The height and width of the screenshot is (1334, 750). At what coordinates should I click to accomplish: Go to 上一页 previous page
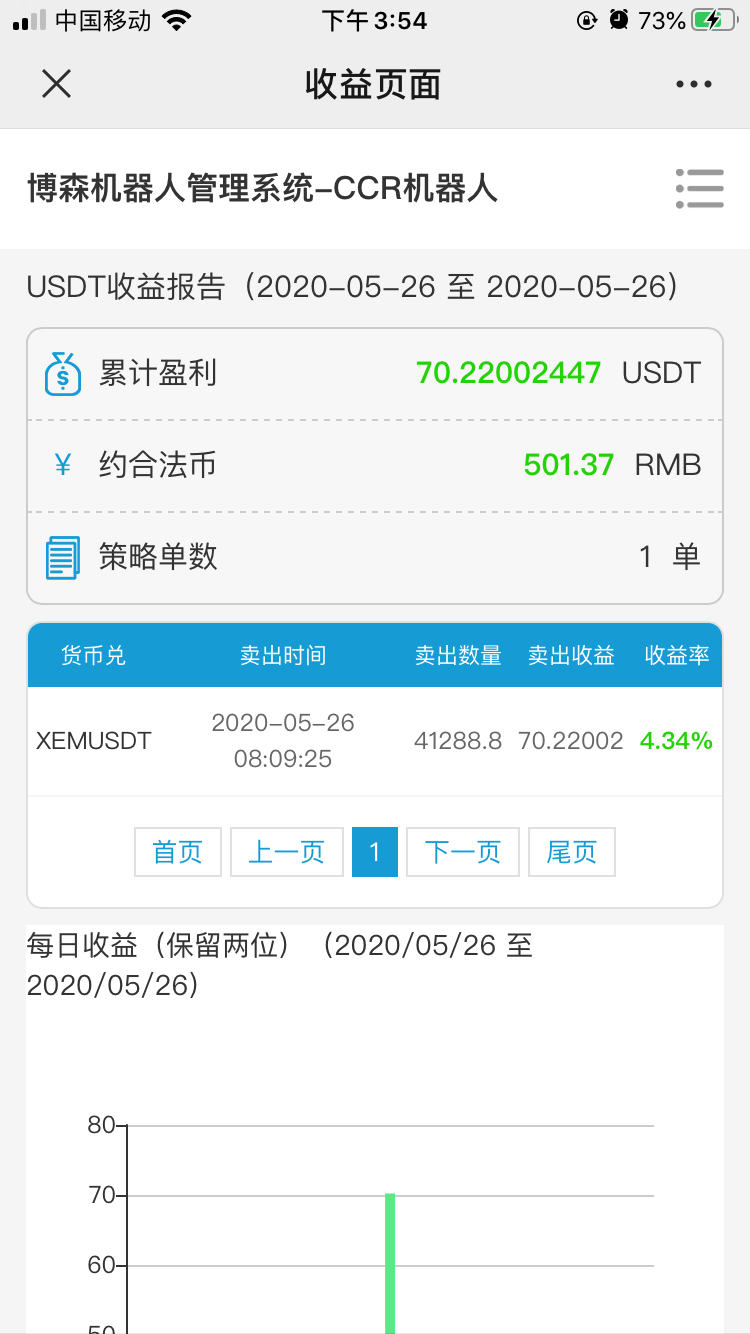click(287, 852)
